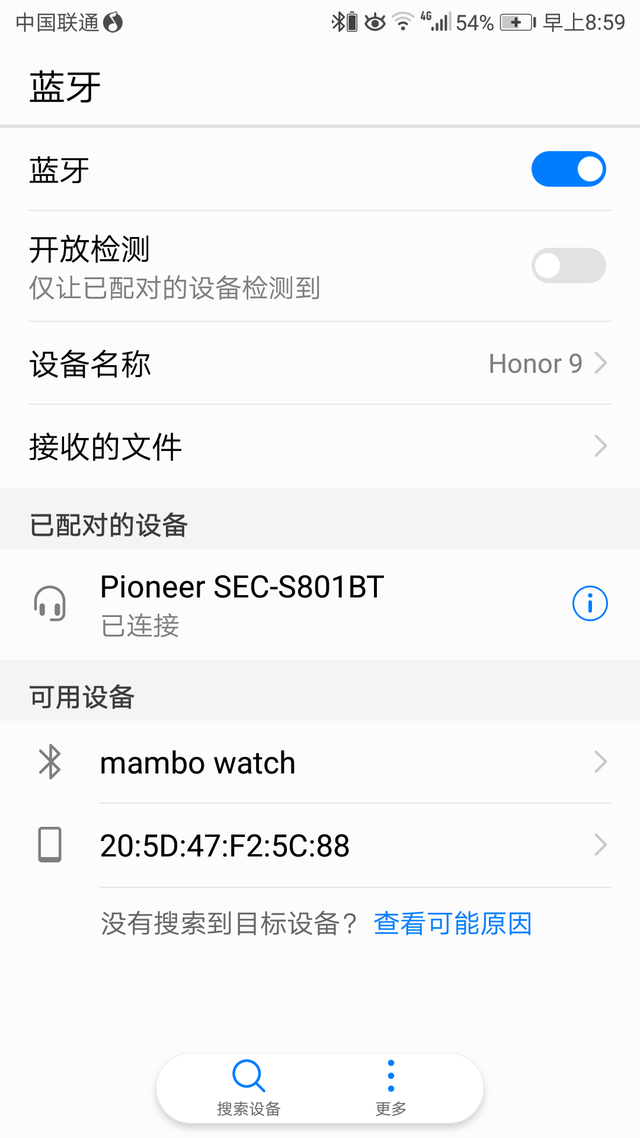This screenshot has width=640, height=1138.
Task: Open the 更多 more options menu
Action: coord(391,1089)
